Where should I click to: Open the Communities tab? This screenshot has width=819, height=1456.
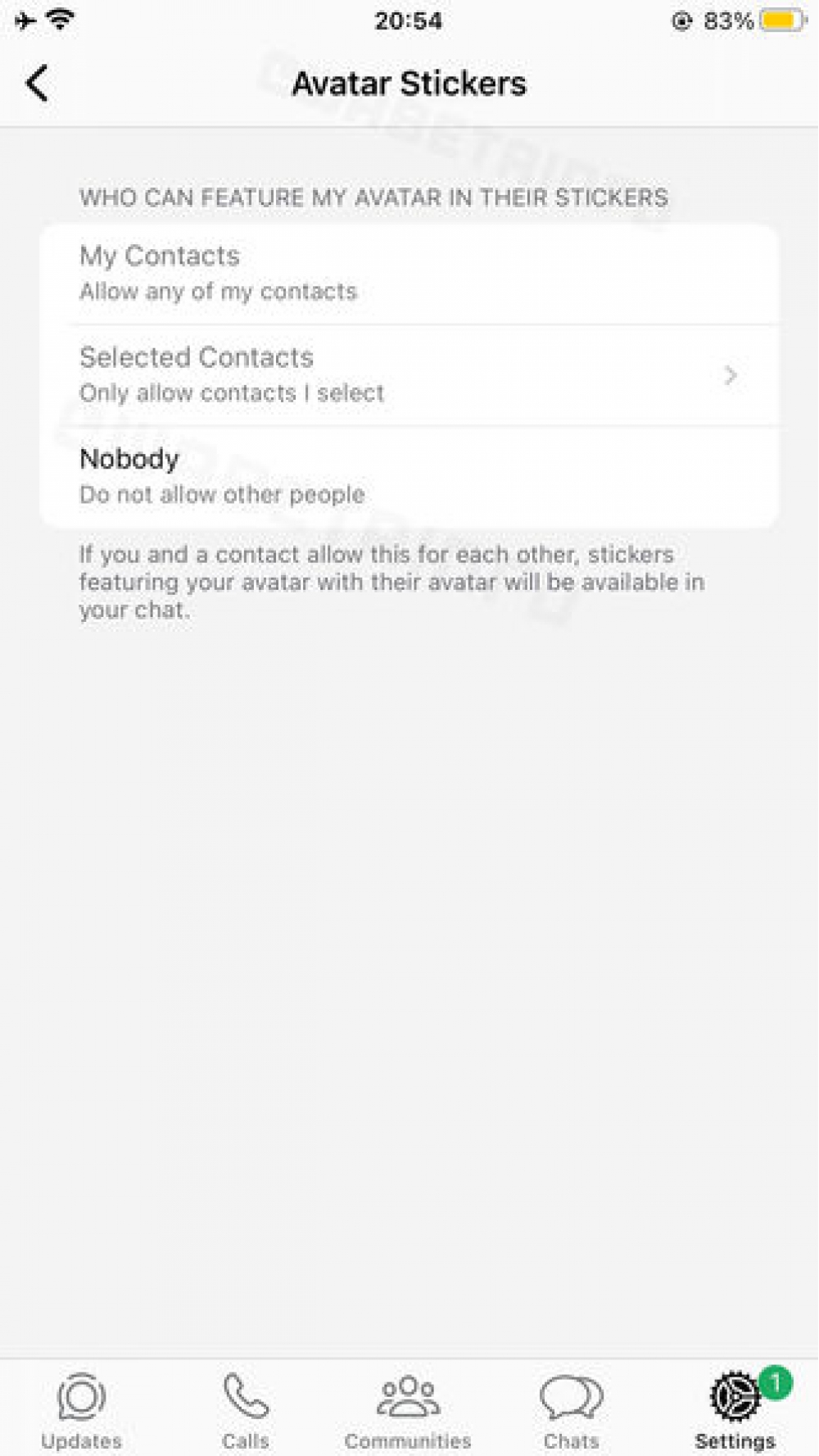point(408,1410)
